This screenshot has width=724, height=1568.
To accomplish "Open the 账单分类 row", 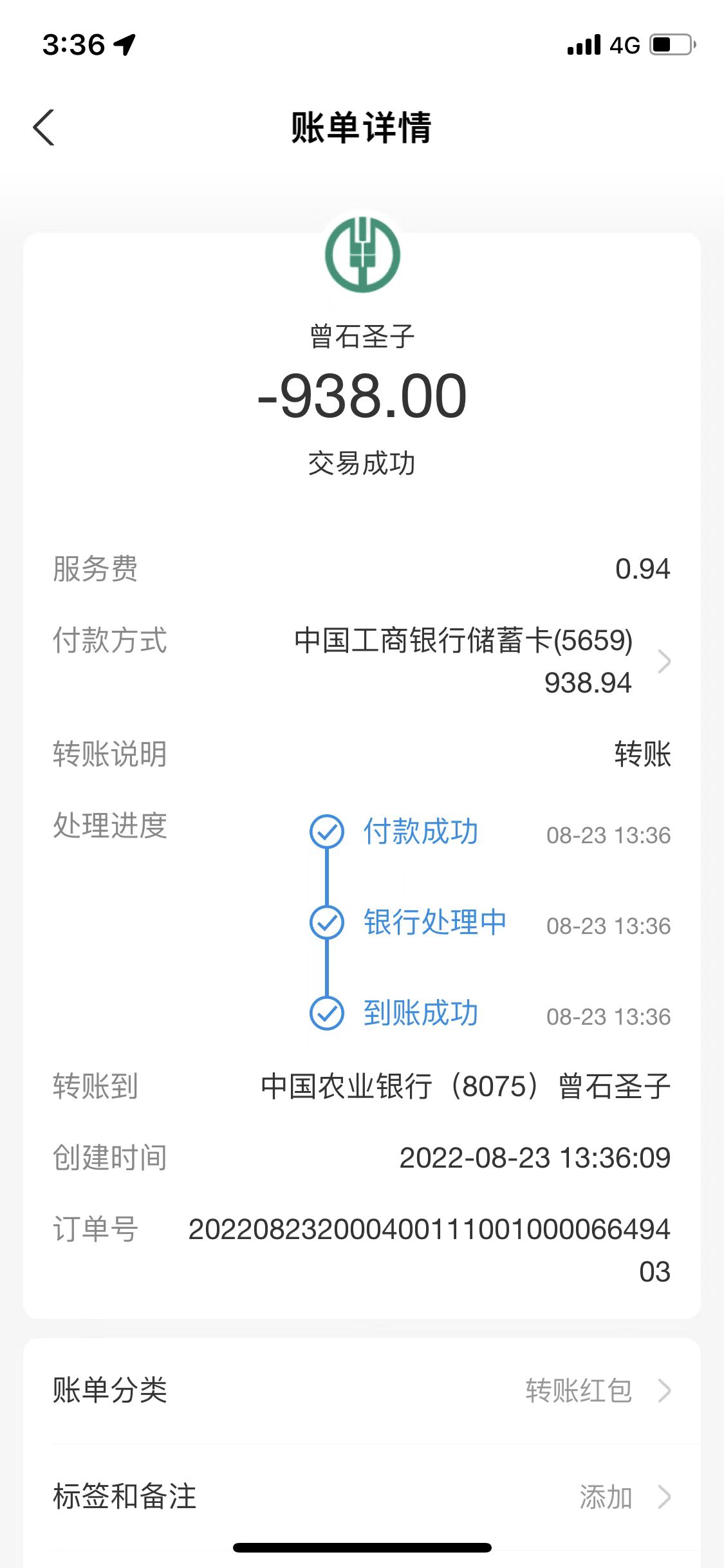I will pyautogui.click(x=362, y=1390).
